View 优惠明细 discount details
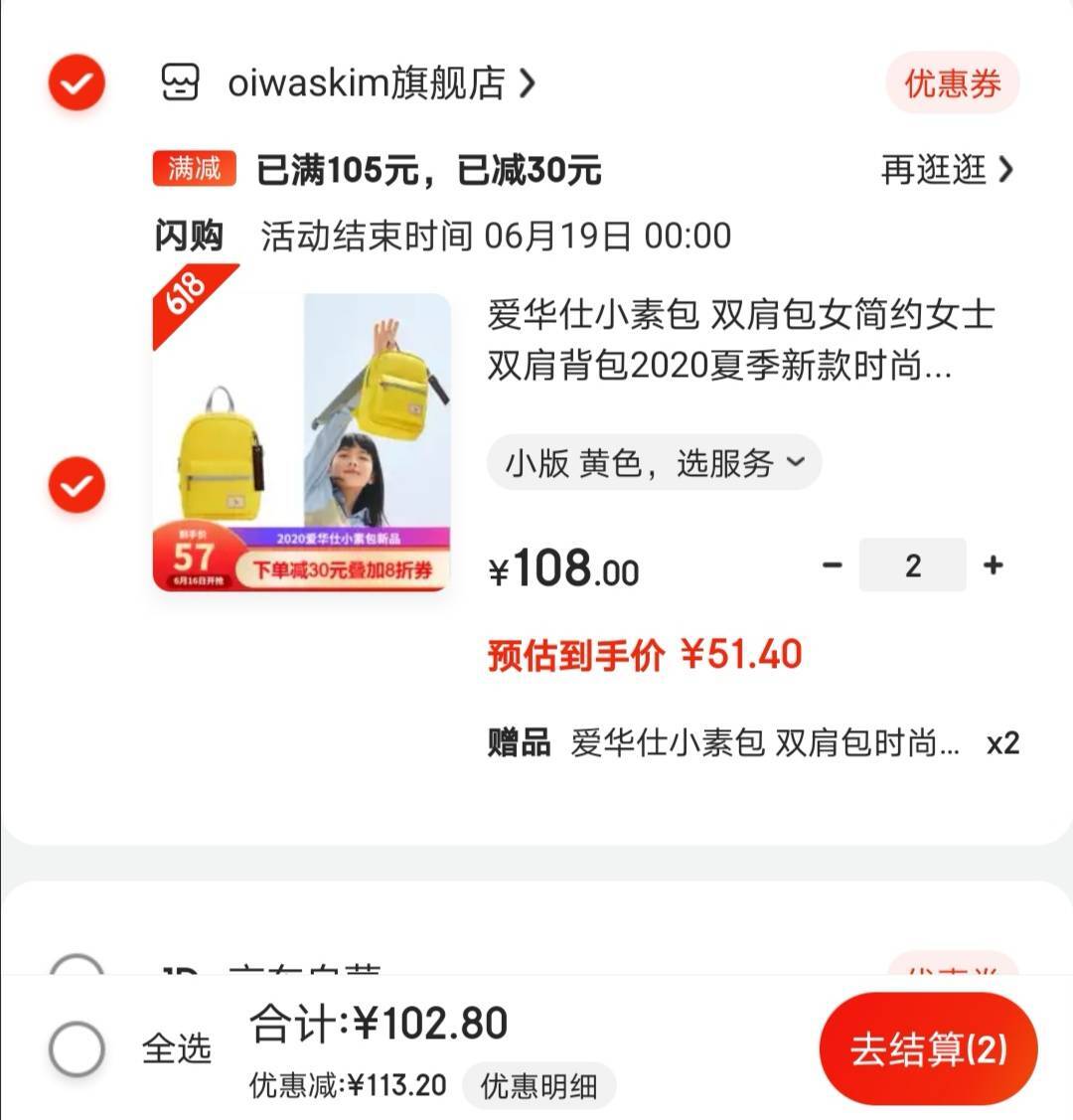The height and width of the screenshot is (1120, 1073). [538, 1086]
